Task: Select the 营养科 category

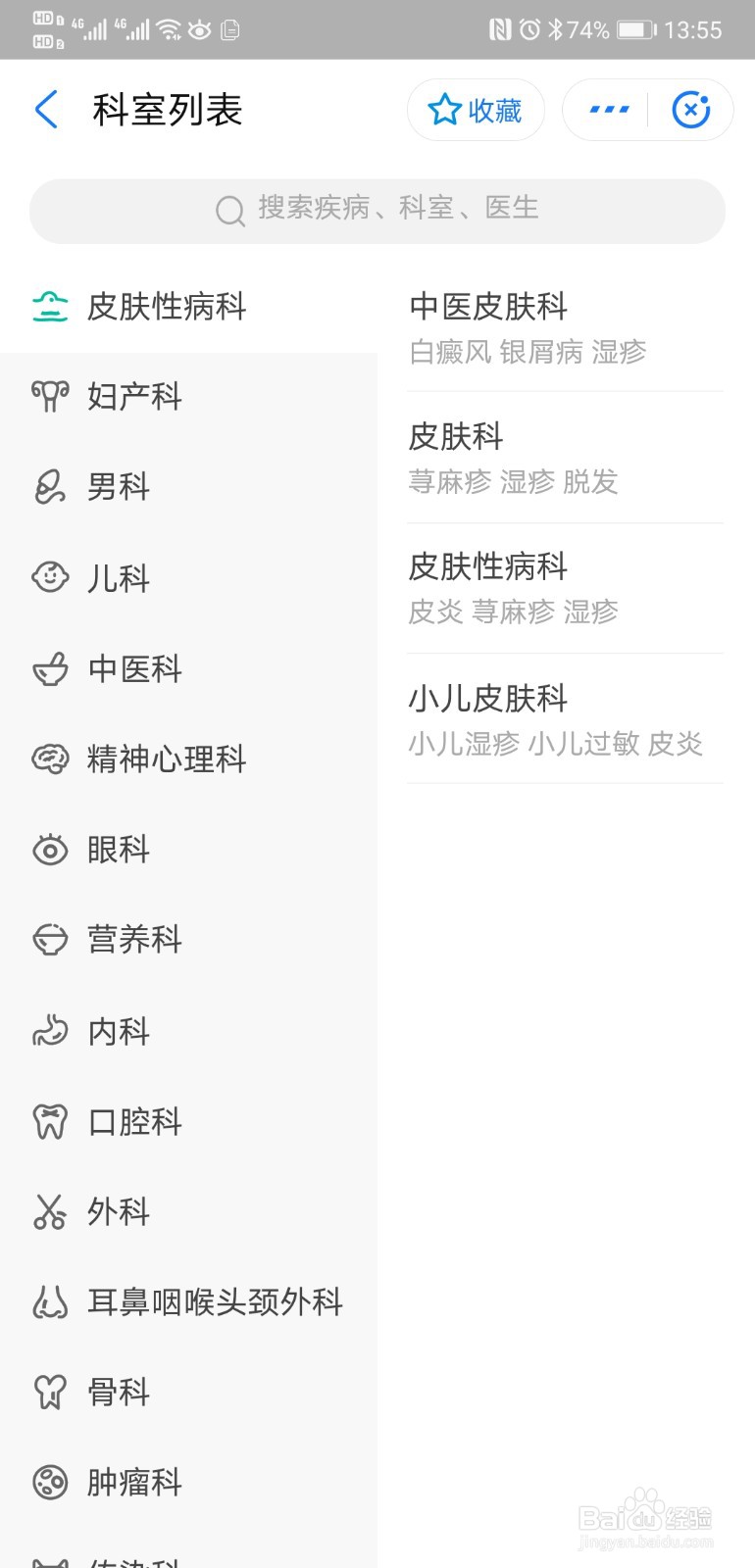Action: point(188,939)
